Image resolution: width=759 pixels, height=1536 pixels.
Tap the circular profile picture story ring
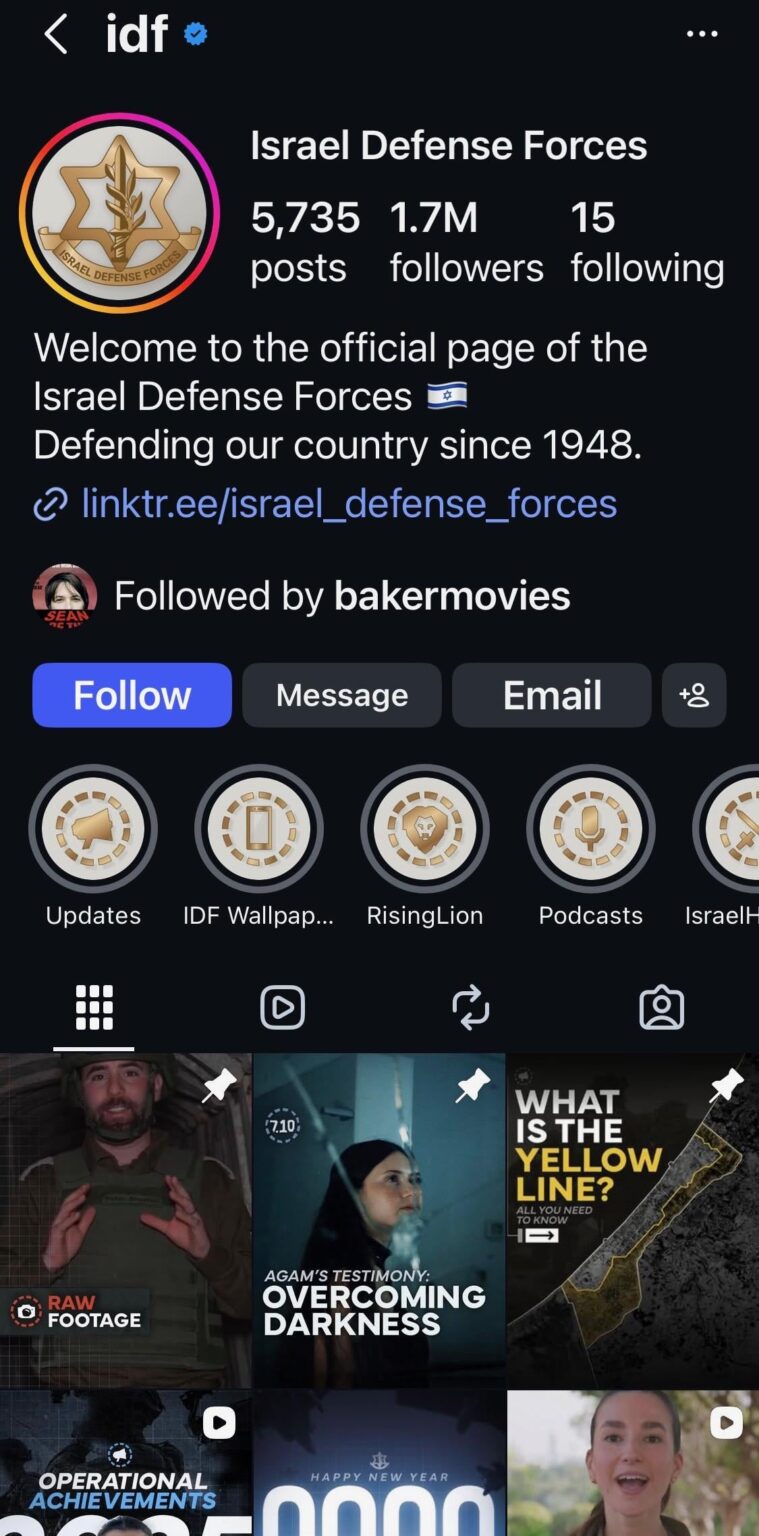(118, 211)
